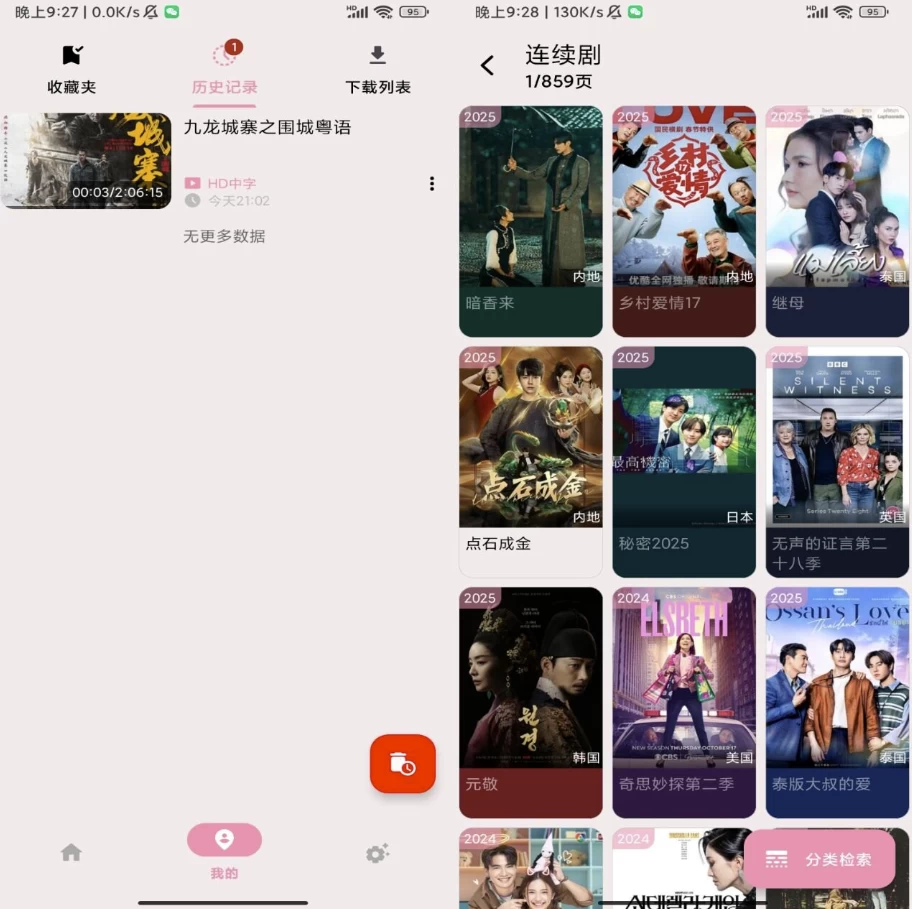
Task: Go to the home tab
Action: pos(71,853)
